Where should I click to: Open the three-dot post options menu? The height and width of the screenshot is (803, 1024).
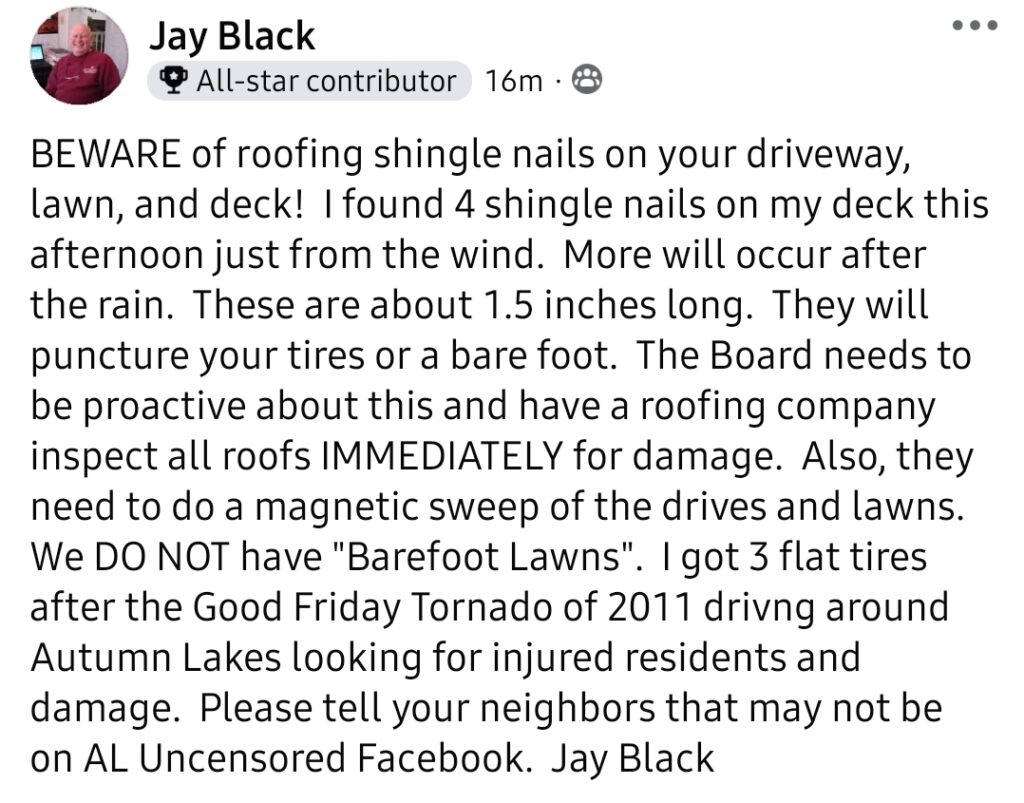(974, 27)
